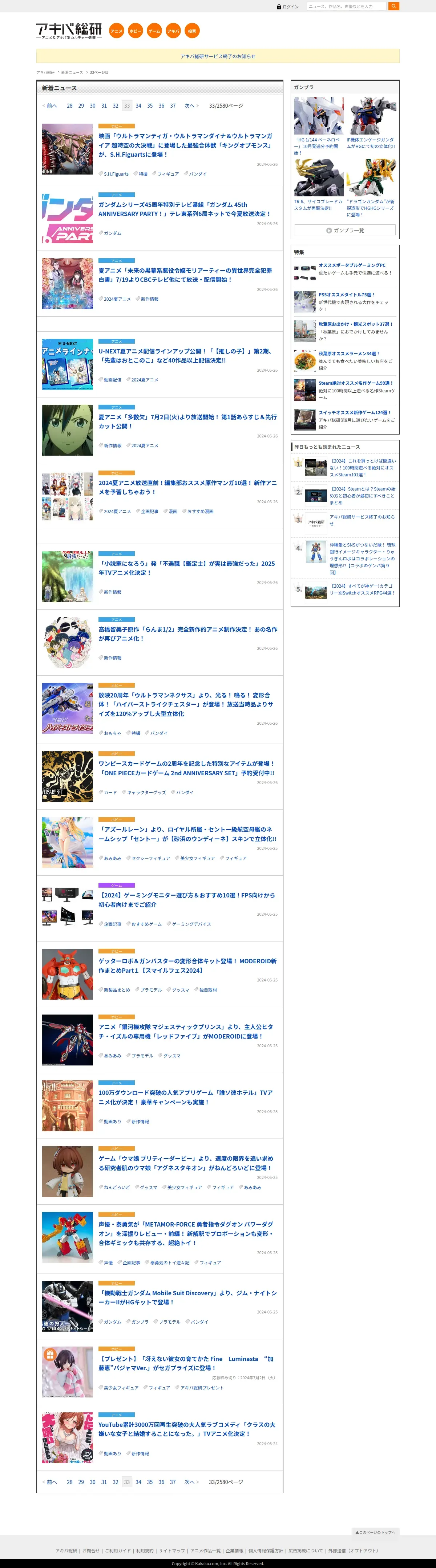Open the らんま1/2 anime thumbnail
The width and height of the screenshot is (436, 1568).
tap(68, 642)
